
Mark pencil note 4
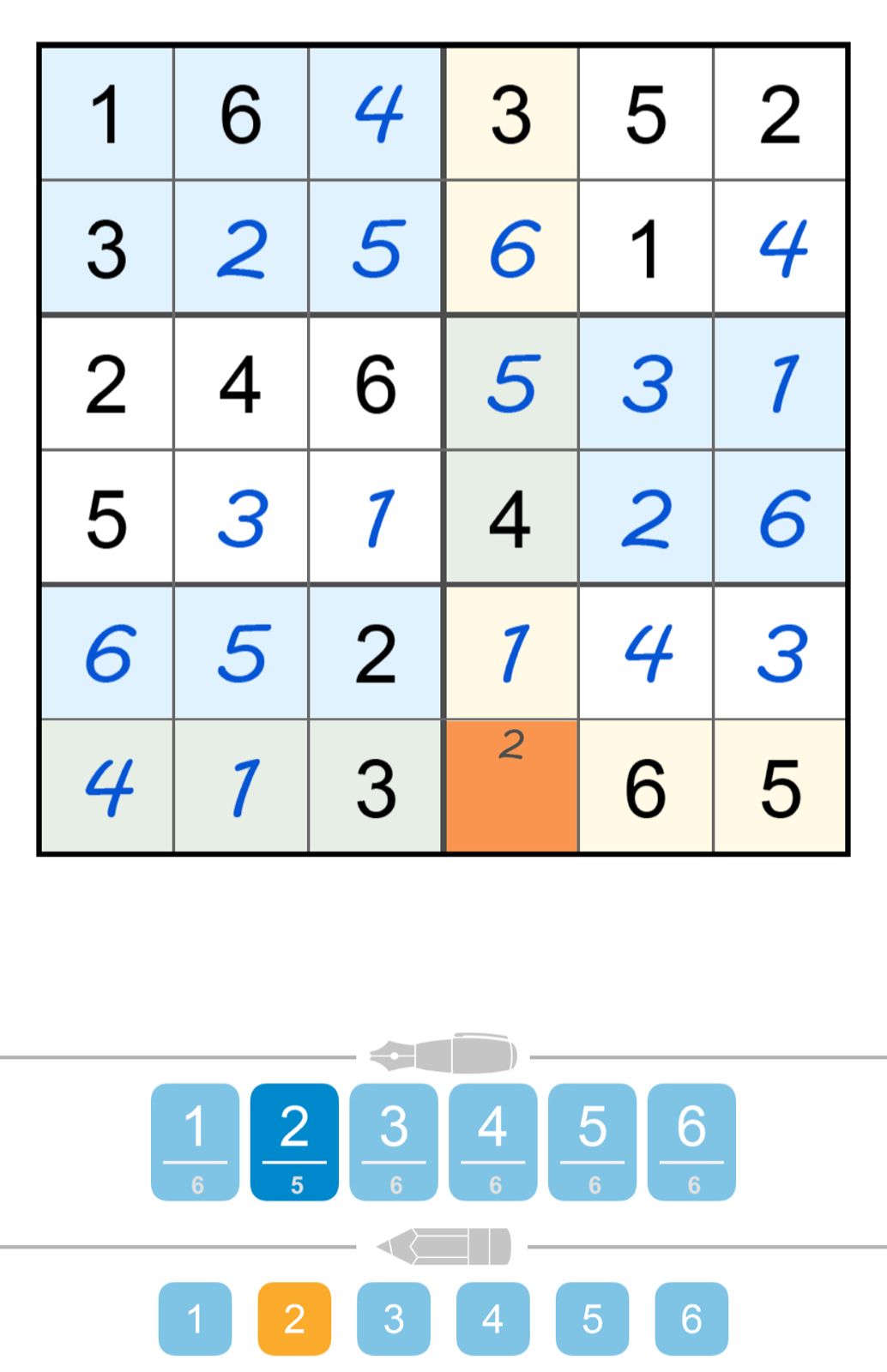493,1319
